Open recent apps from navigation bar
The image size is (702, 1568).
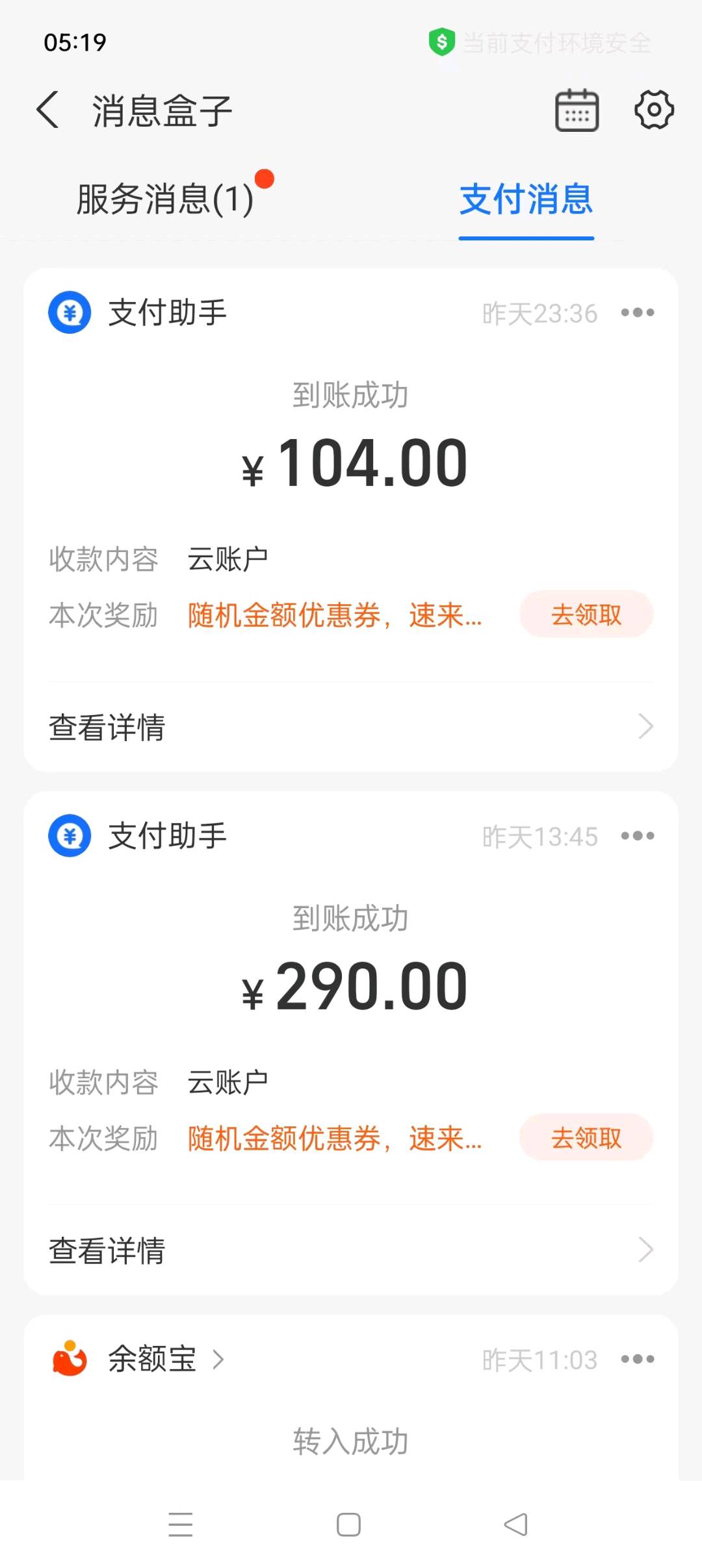point(181,1524)
